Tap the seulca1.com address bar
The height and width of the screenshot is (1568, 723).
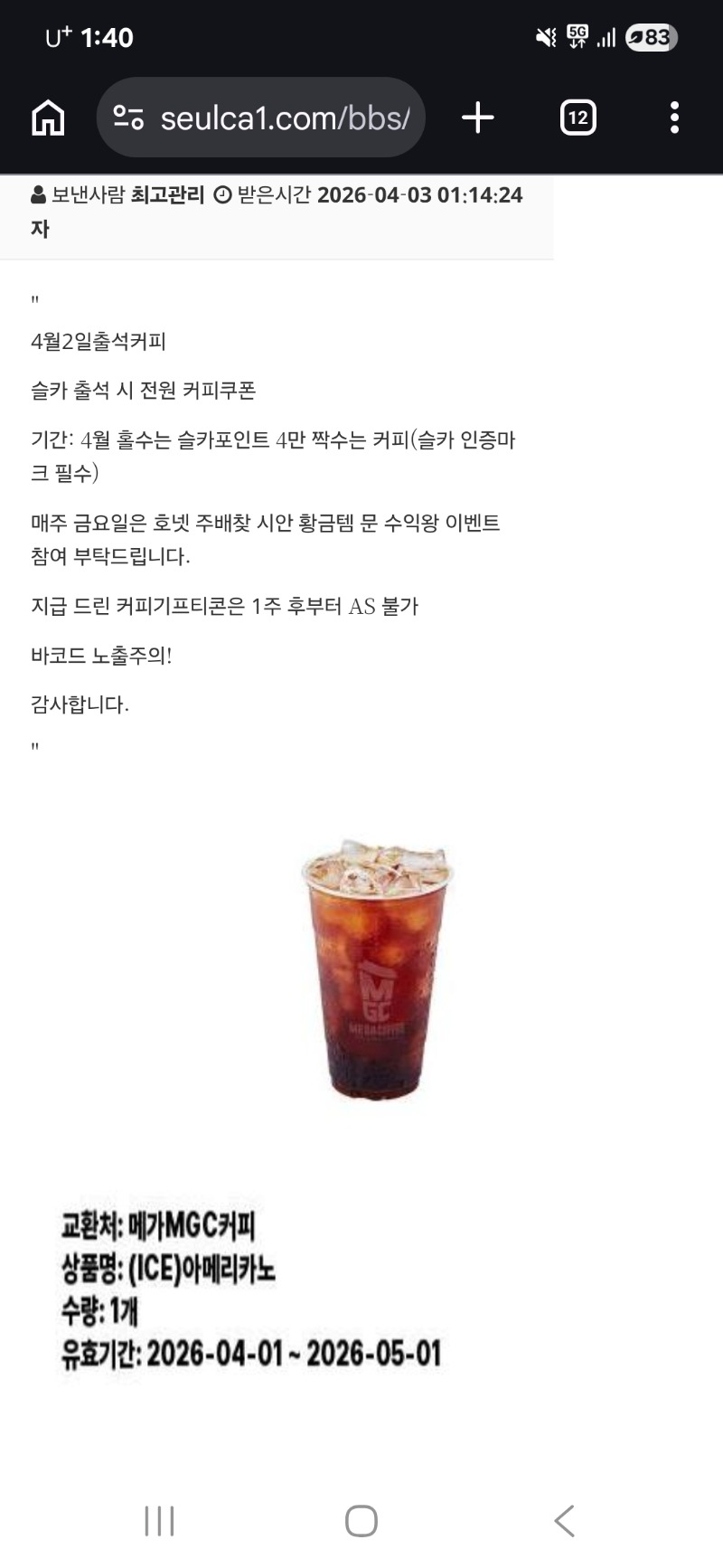tap(285, 118)
